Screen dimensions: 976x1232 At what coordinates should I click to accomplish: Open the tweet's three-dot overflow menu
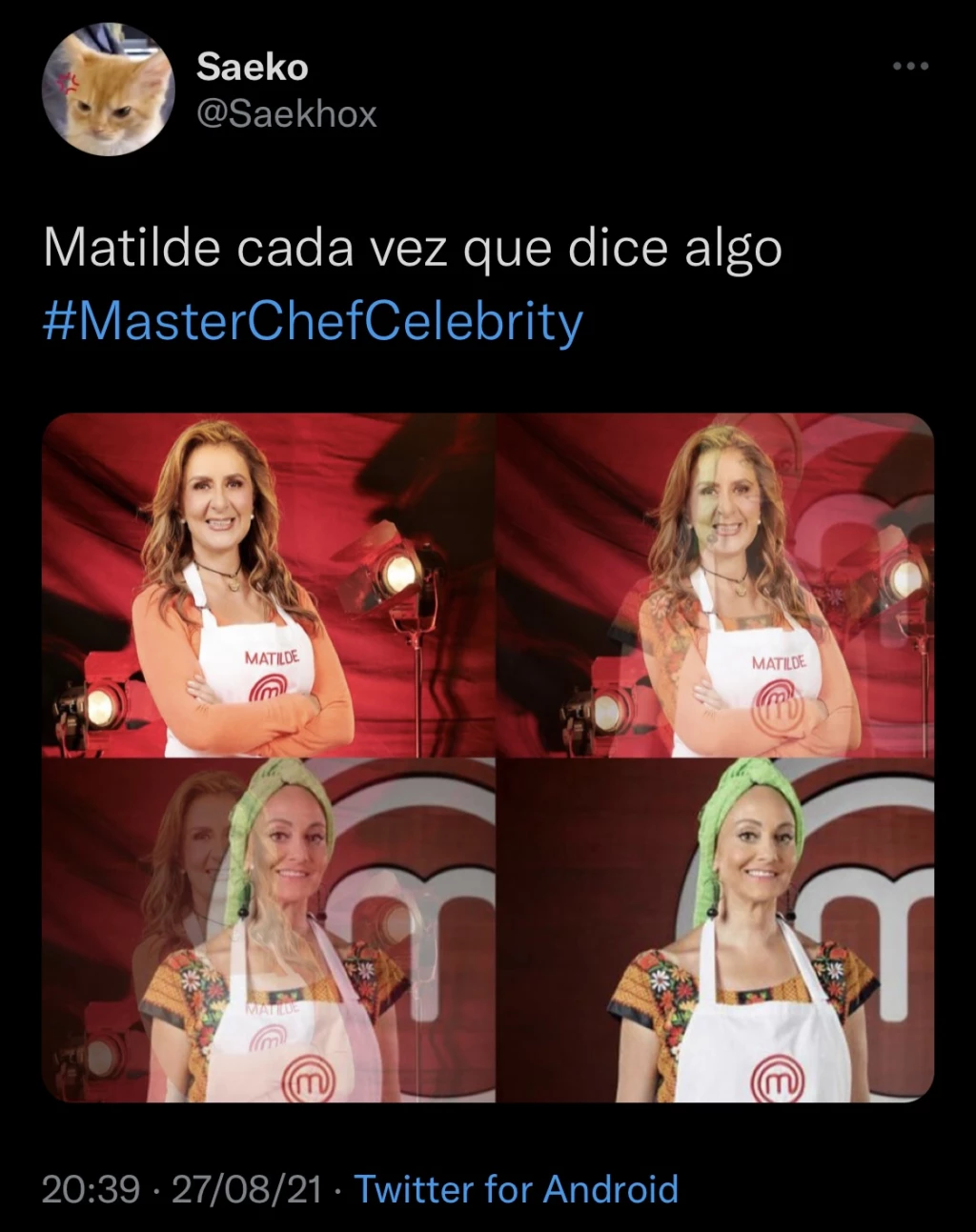pyautogui.click(x=909, y=67)
